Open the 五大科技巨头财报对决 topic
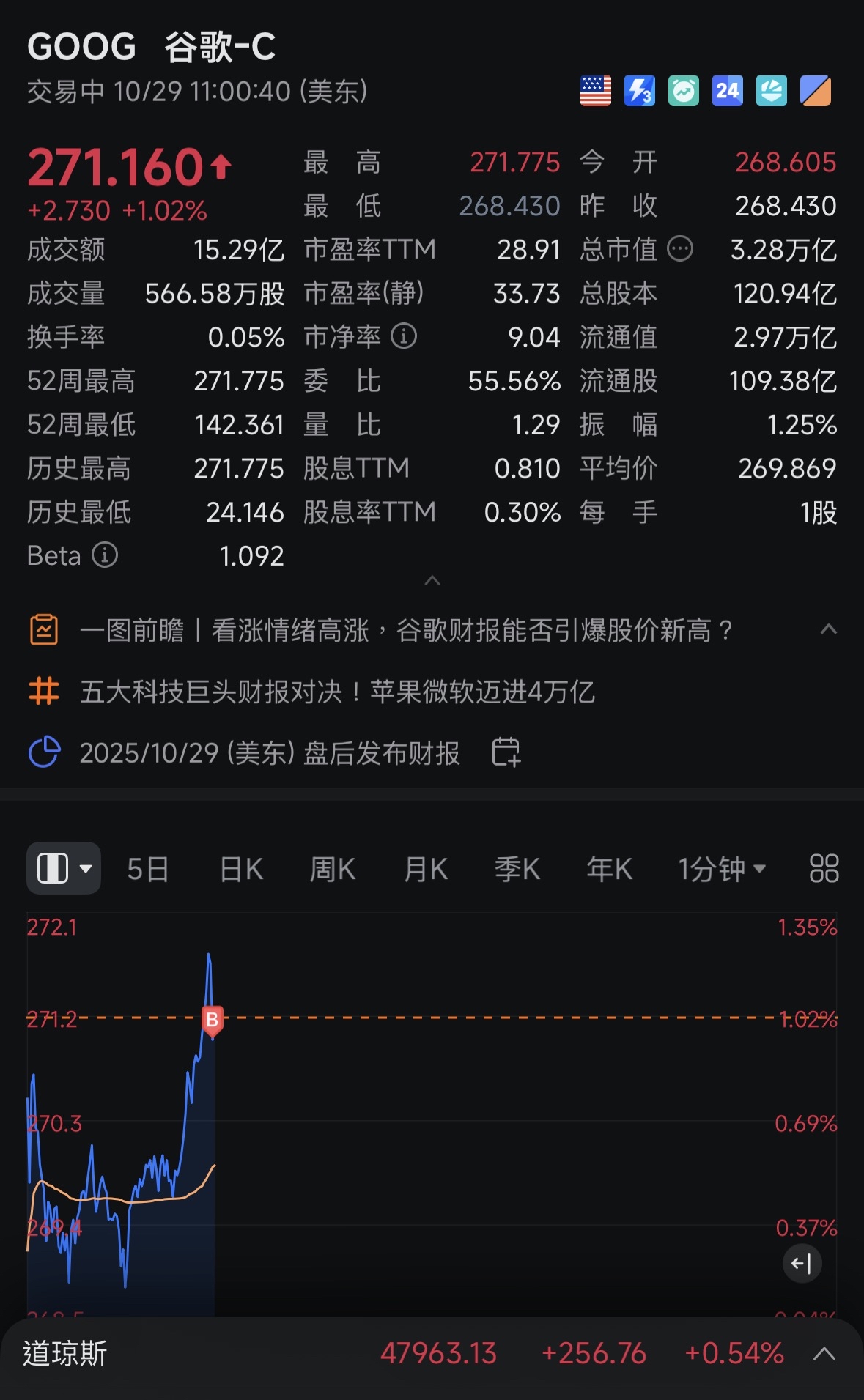Image resolution: width=864 pixels, height=1400 pixels. (x=337, y=692)
